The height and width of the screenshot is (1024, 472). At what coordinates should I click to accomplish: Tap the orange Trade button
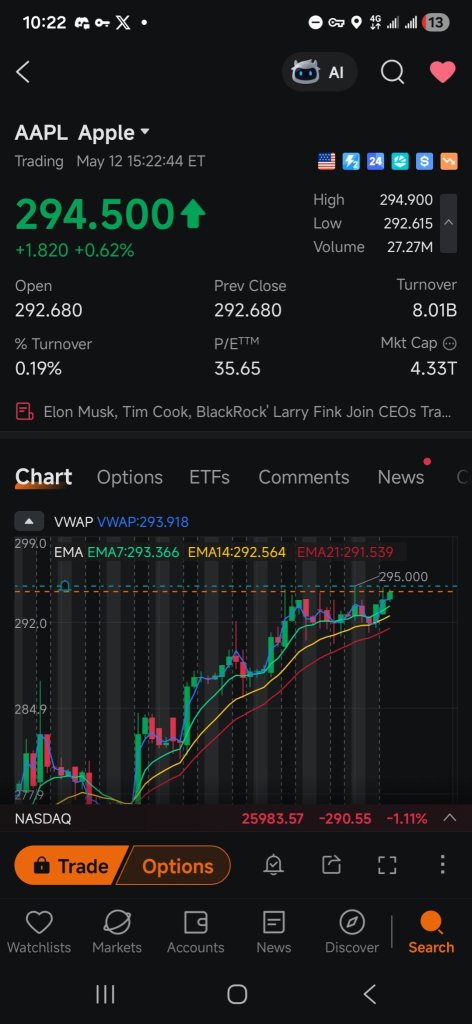71,866
